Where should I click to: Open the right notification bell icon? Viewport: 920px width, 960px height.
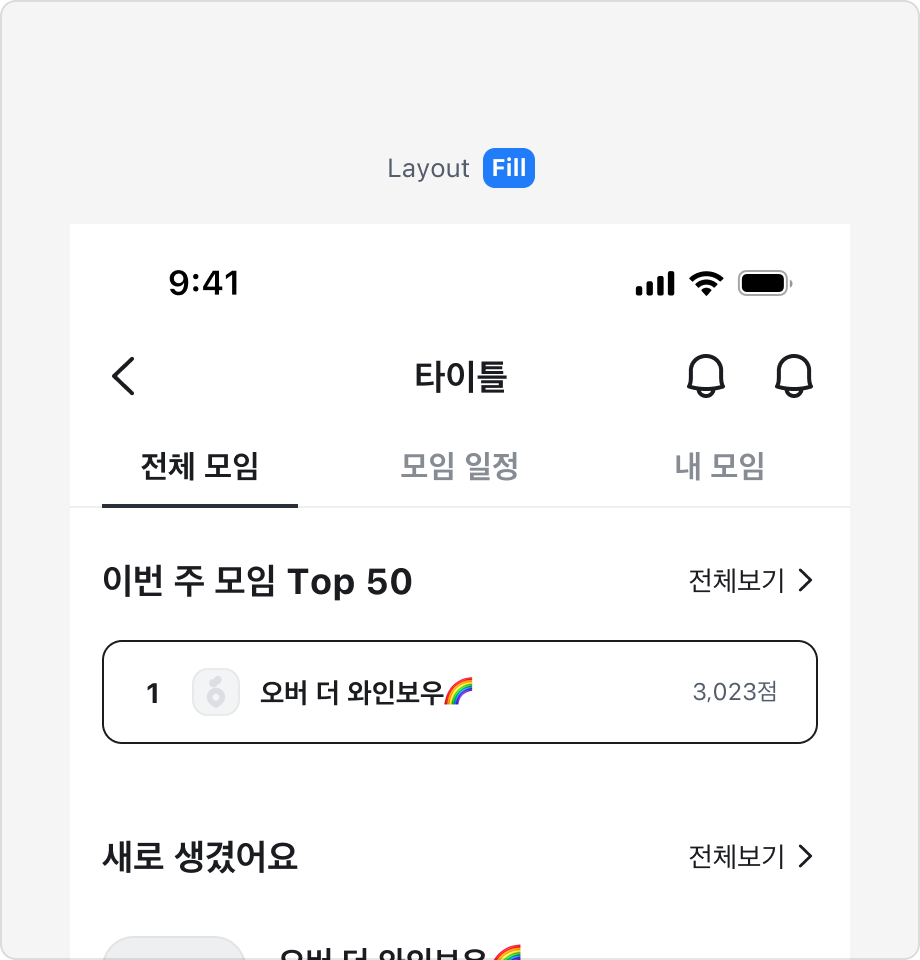(x=794, y=376)
